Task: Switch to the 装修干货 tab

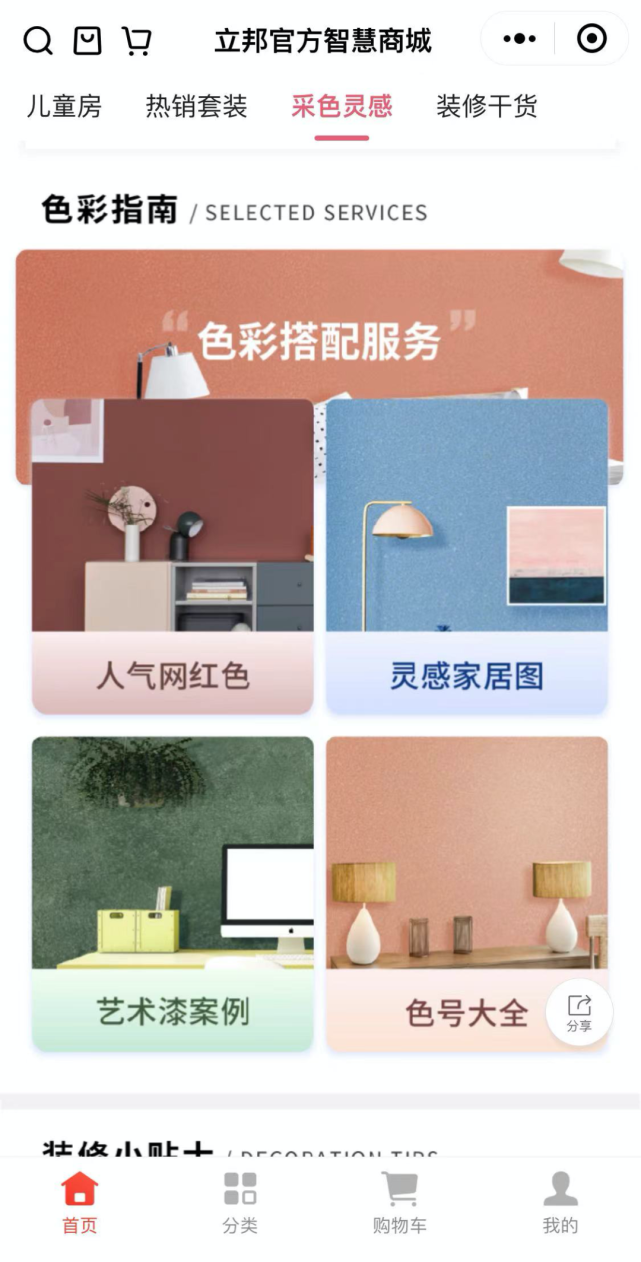Action: pos(487,107)
